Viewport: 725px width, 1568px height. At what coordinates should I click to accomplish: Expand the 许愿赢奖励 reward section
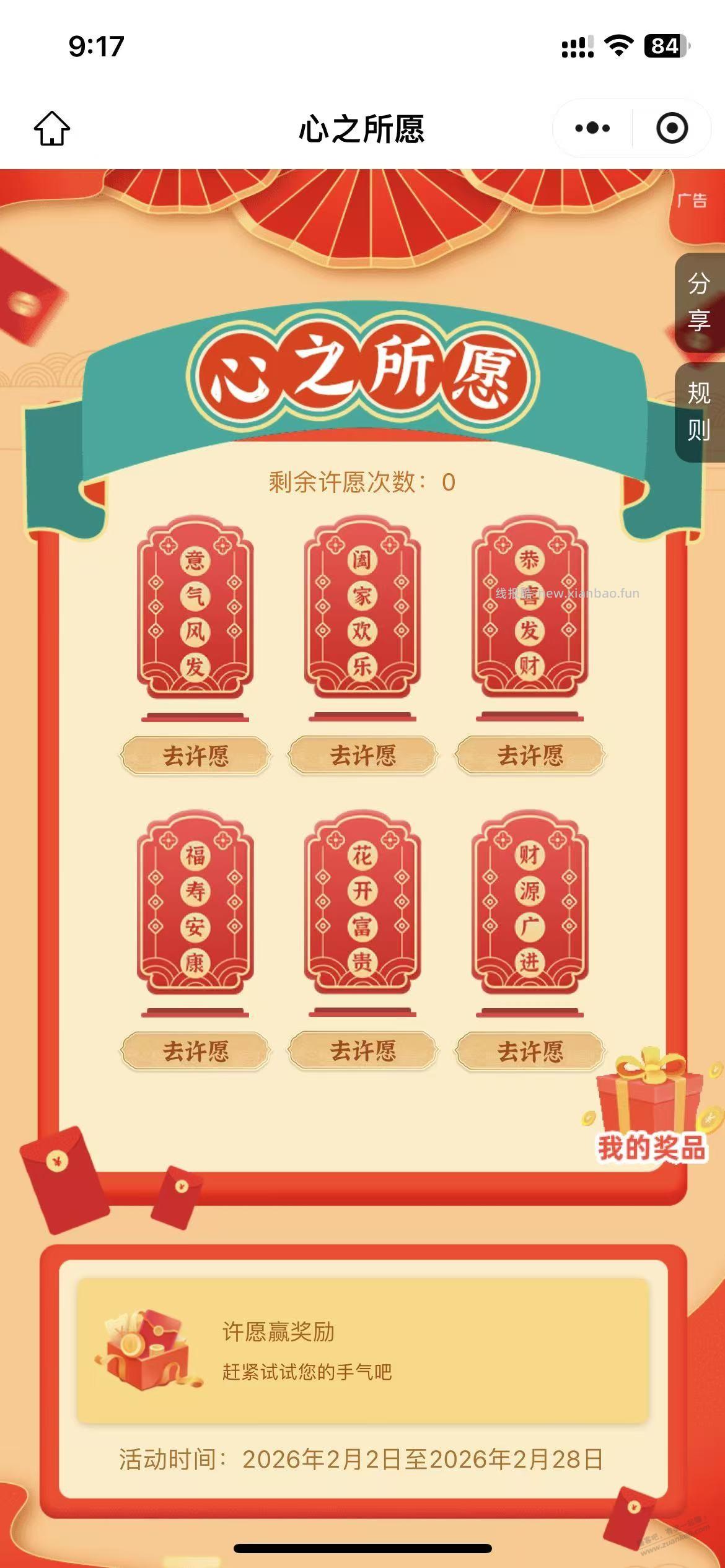coord(362,1354)
